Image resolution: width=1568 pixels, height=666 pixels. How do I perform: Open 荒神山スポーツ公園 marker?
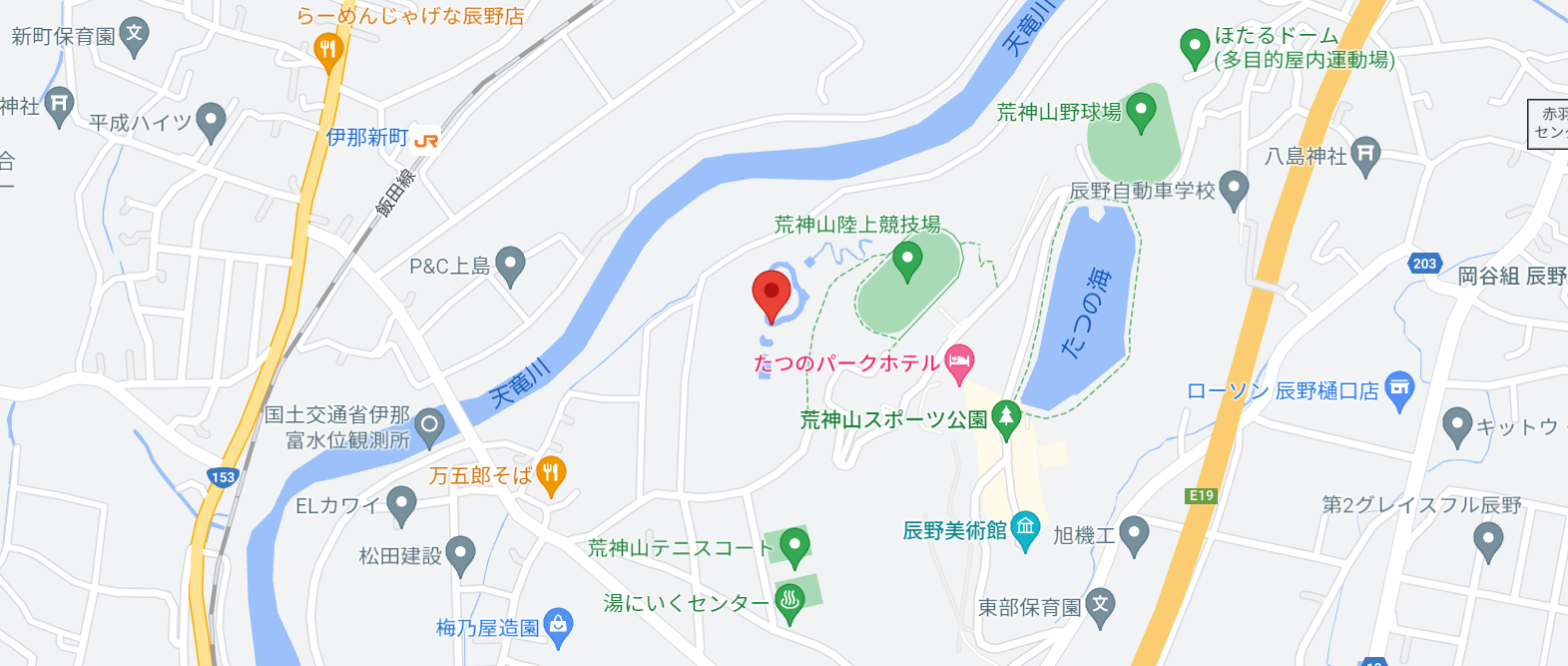point(1006,417)
